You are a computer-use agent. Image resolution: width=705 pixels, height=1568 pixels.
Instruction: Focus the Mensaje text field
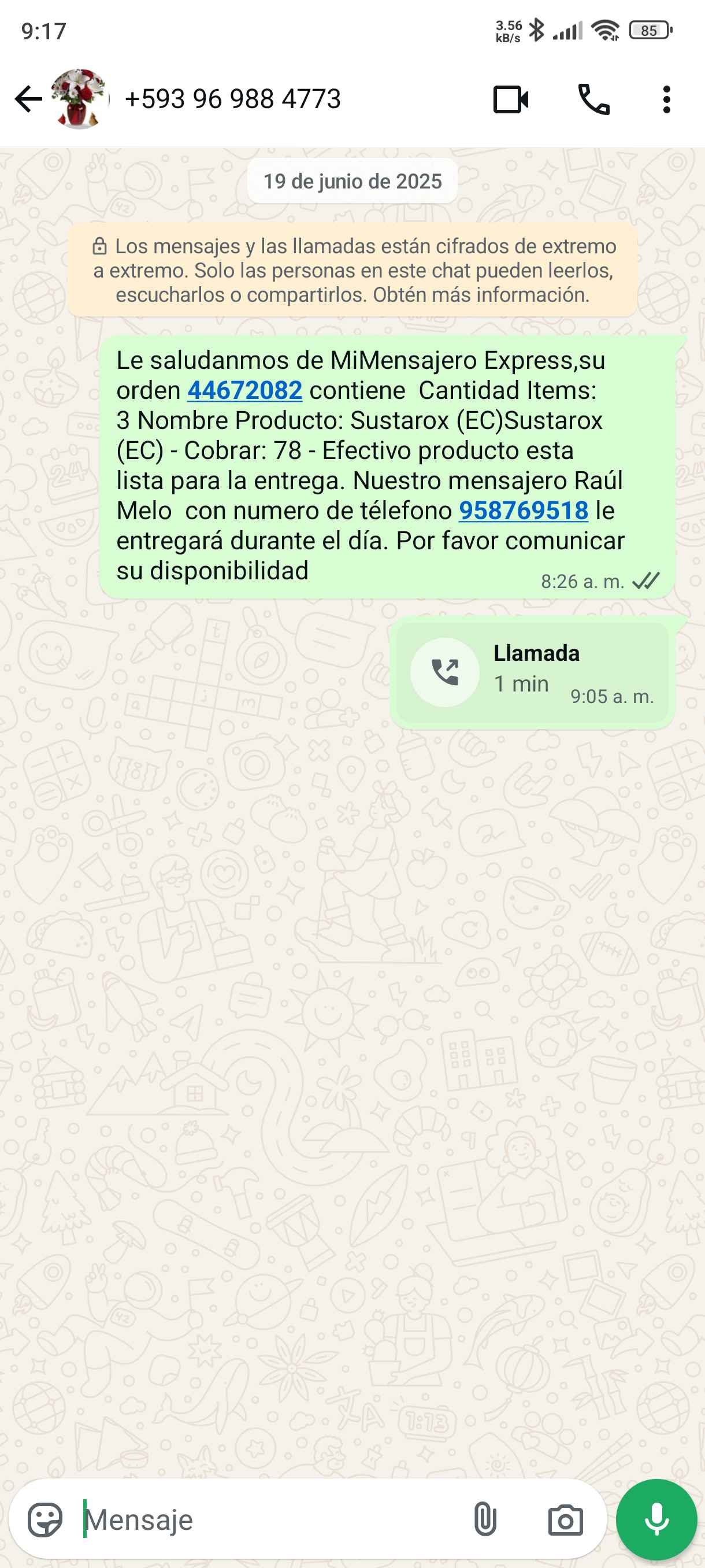click(x=268, y=1520)
